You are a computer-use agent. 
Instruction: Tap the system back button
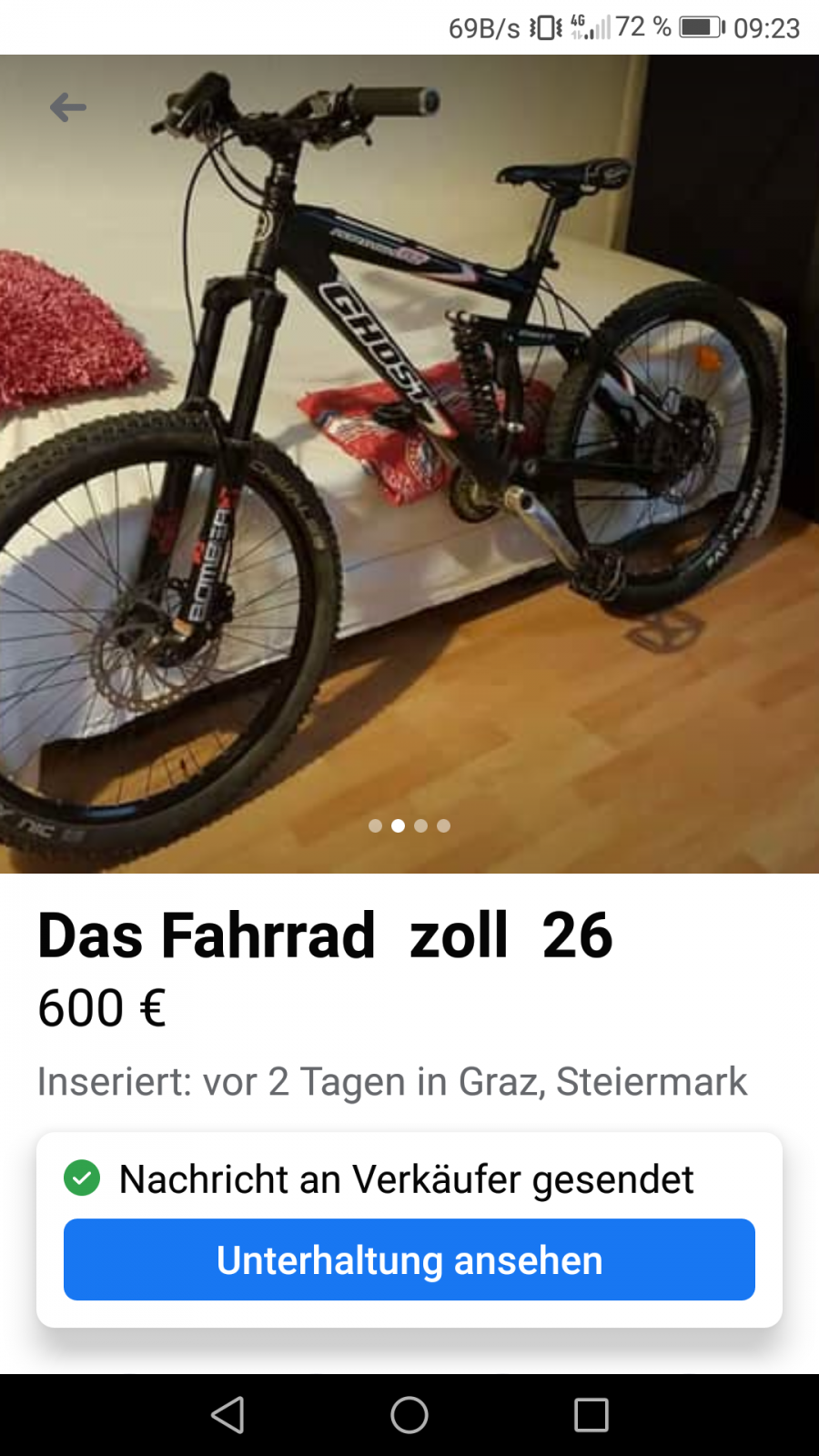[227, 1415]
